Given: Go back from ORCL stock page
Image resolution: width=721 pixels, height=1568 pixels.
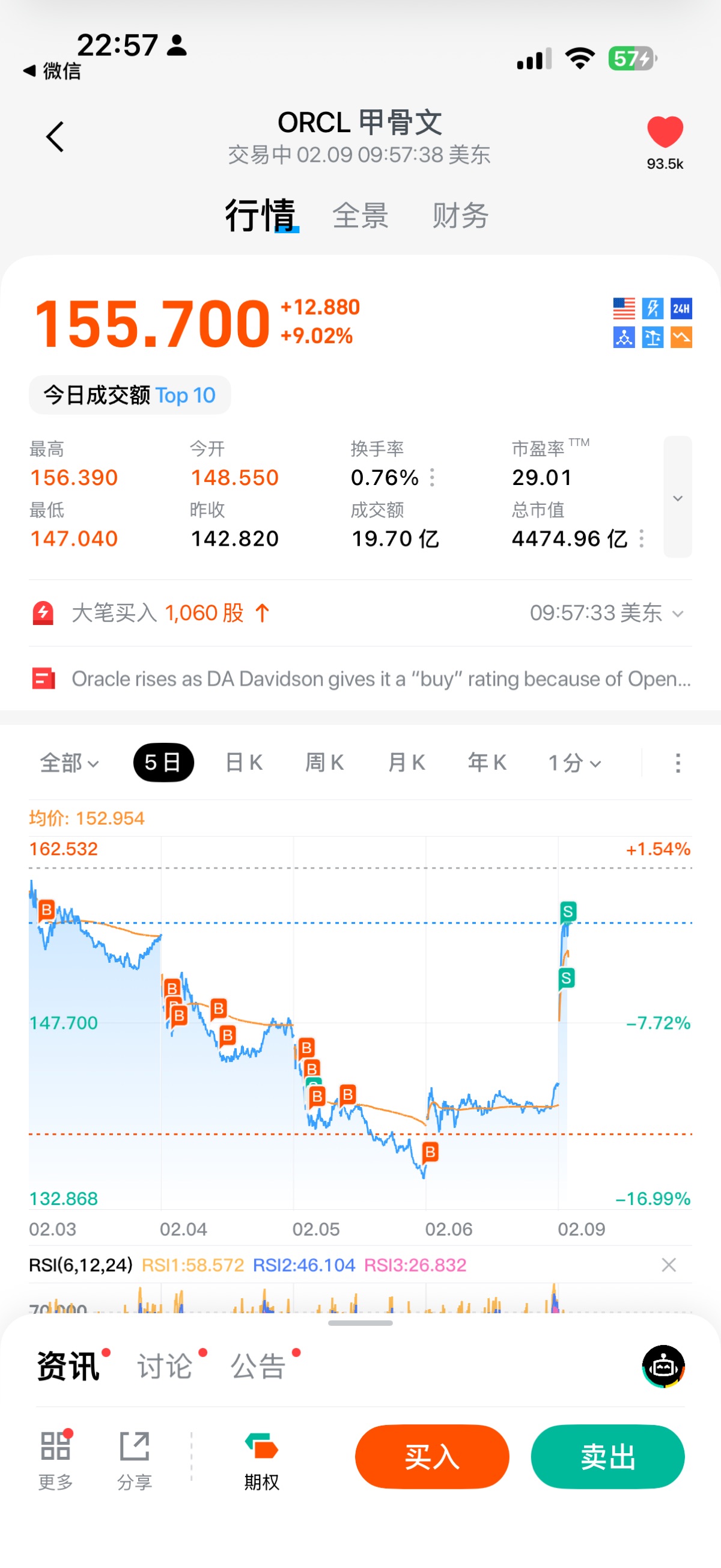Looking at the screenshot, I should click(x=55, y=136).
